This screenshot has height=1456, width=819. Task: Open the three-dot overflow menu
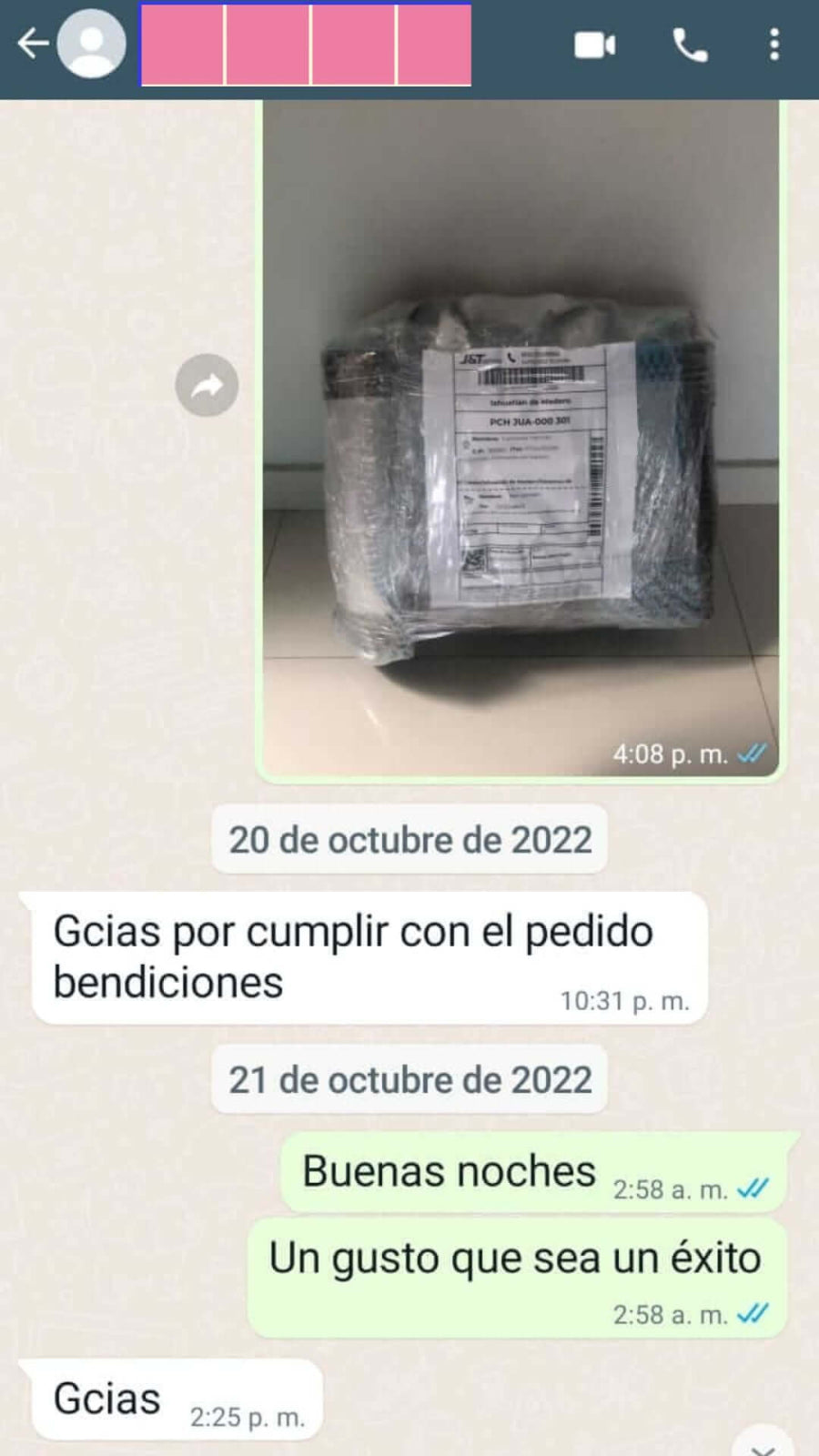[x=775, y=44]
